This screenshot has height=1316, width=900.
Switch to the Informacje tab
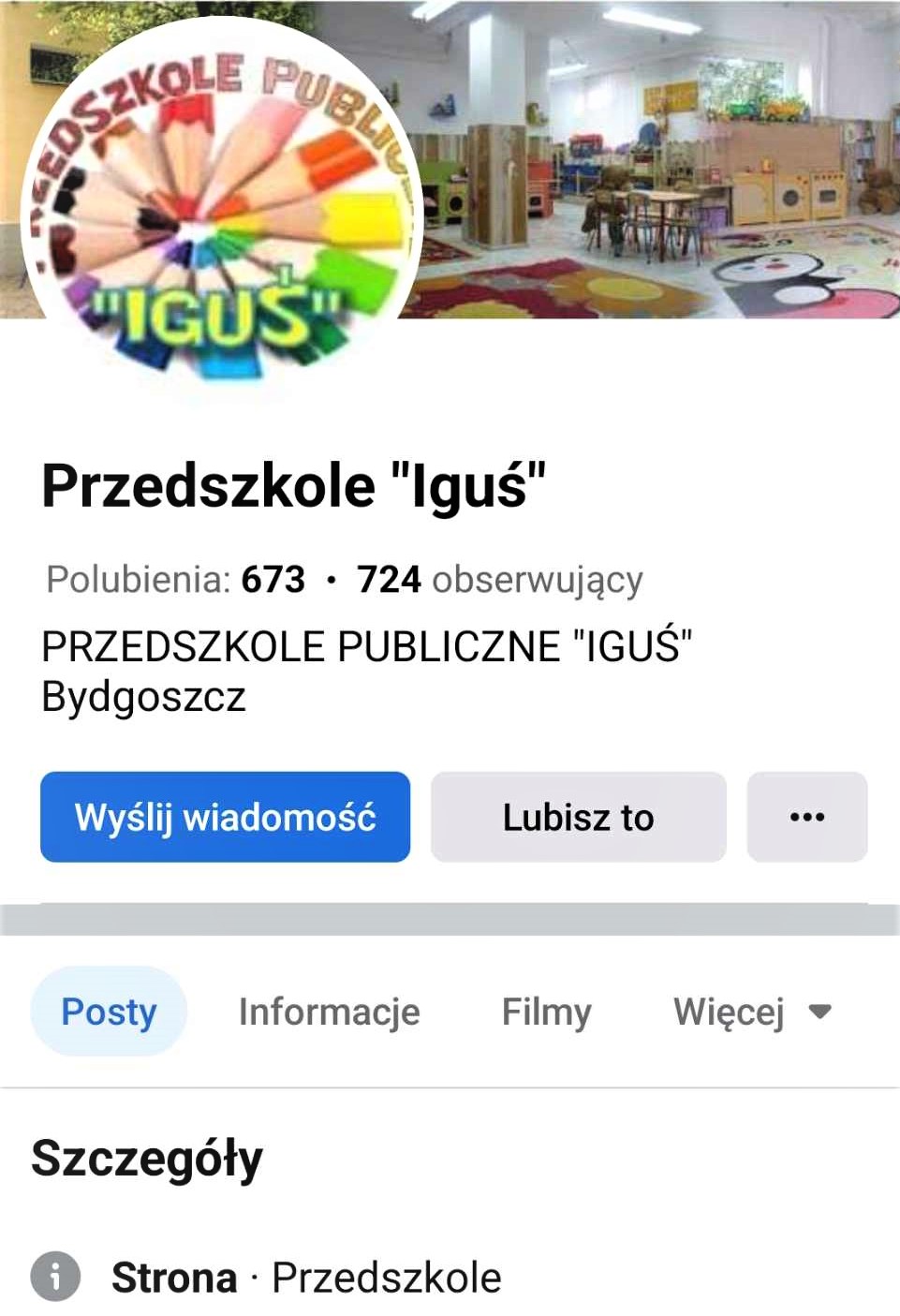[329, 1012]
